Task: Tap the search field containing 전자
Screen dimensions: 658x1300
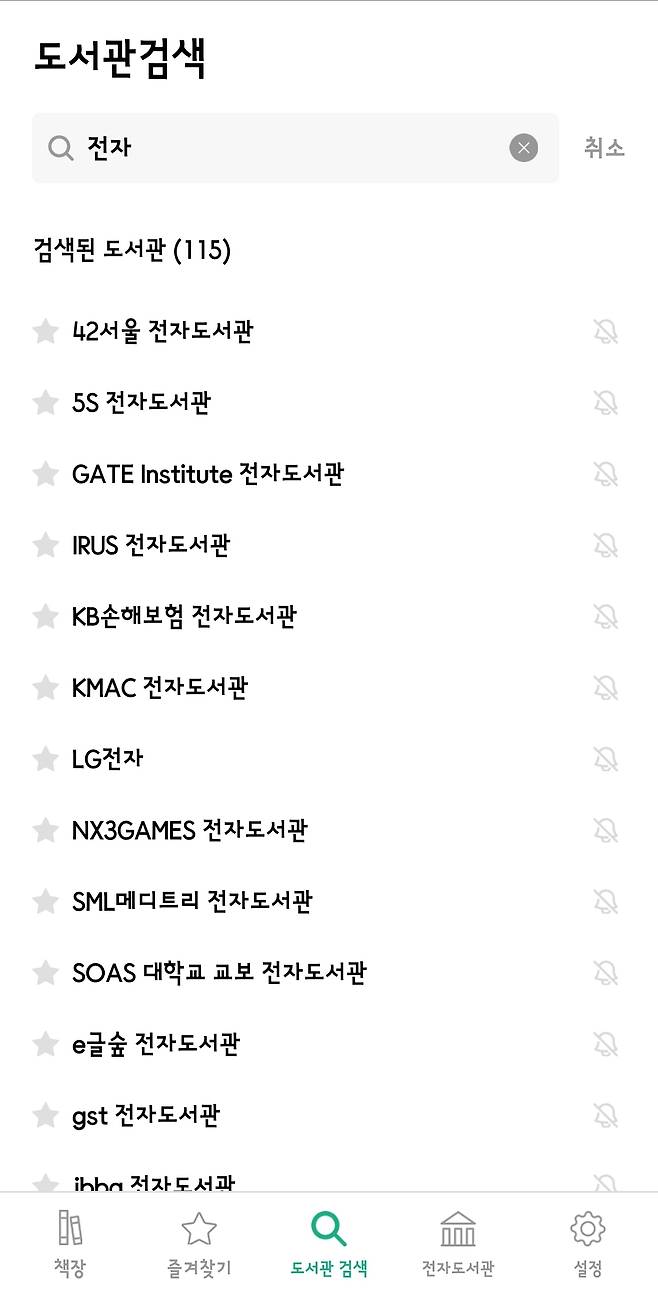Action: 280,148
